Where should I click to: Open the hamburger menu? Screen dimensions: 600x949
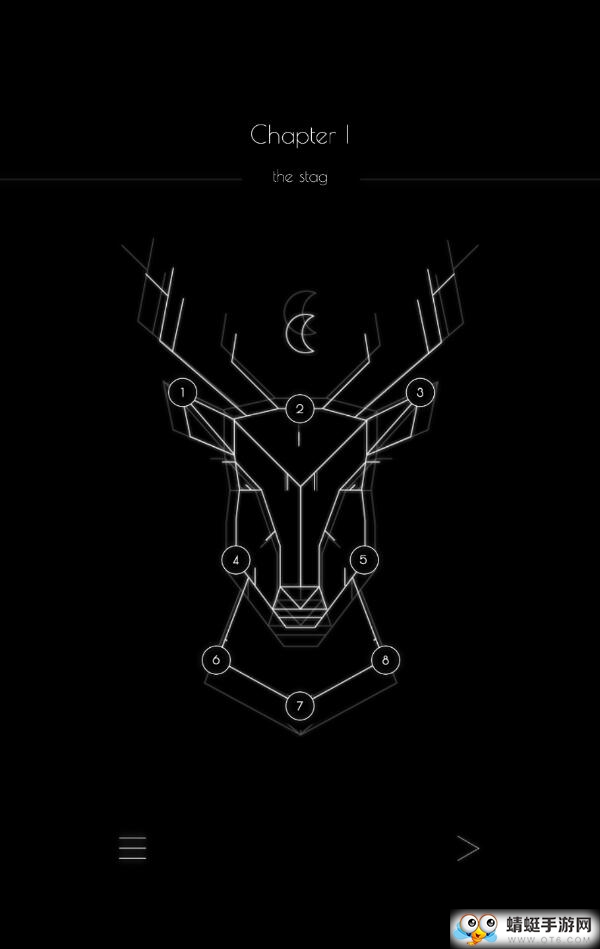coord(132,848)
